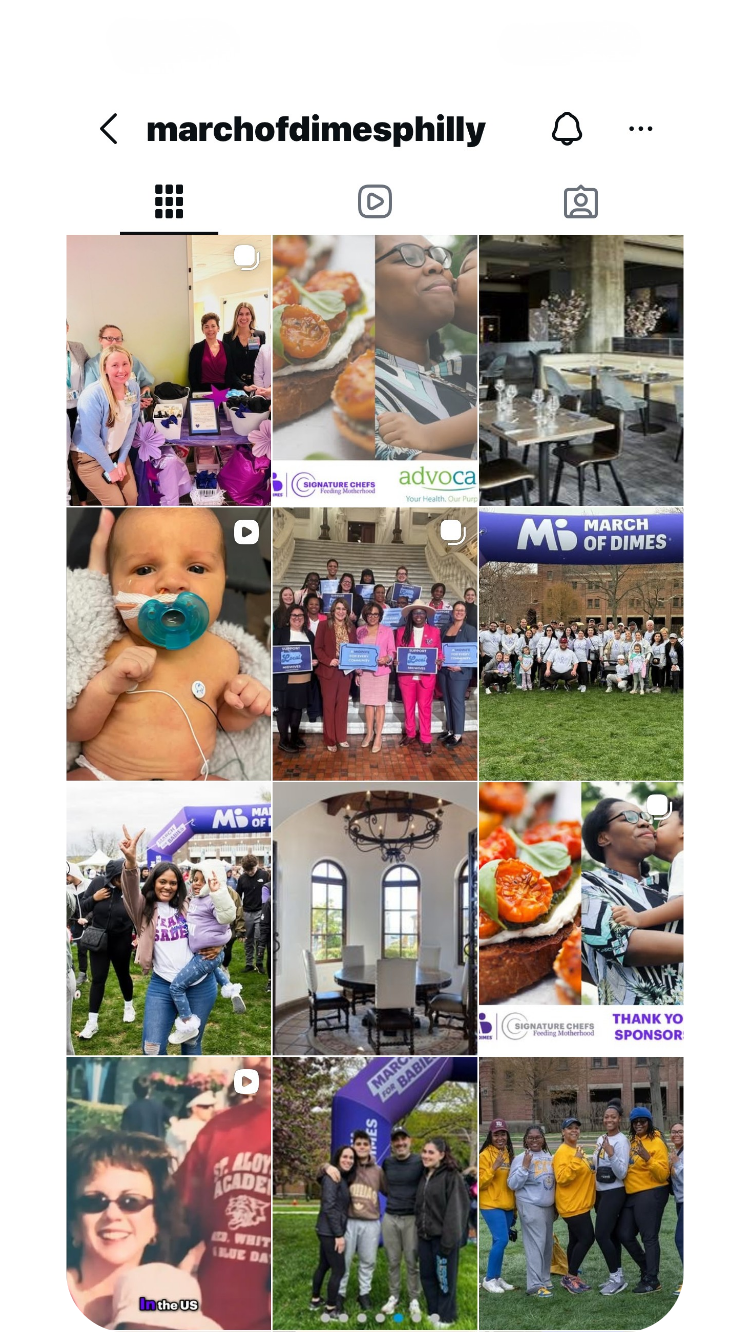Open the Thank You Sponsors post

(x=581, y=918)
